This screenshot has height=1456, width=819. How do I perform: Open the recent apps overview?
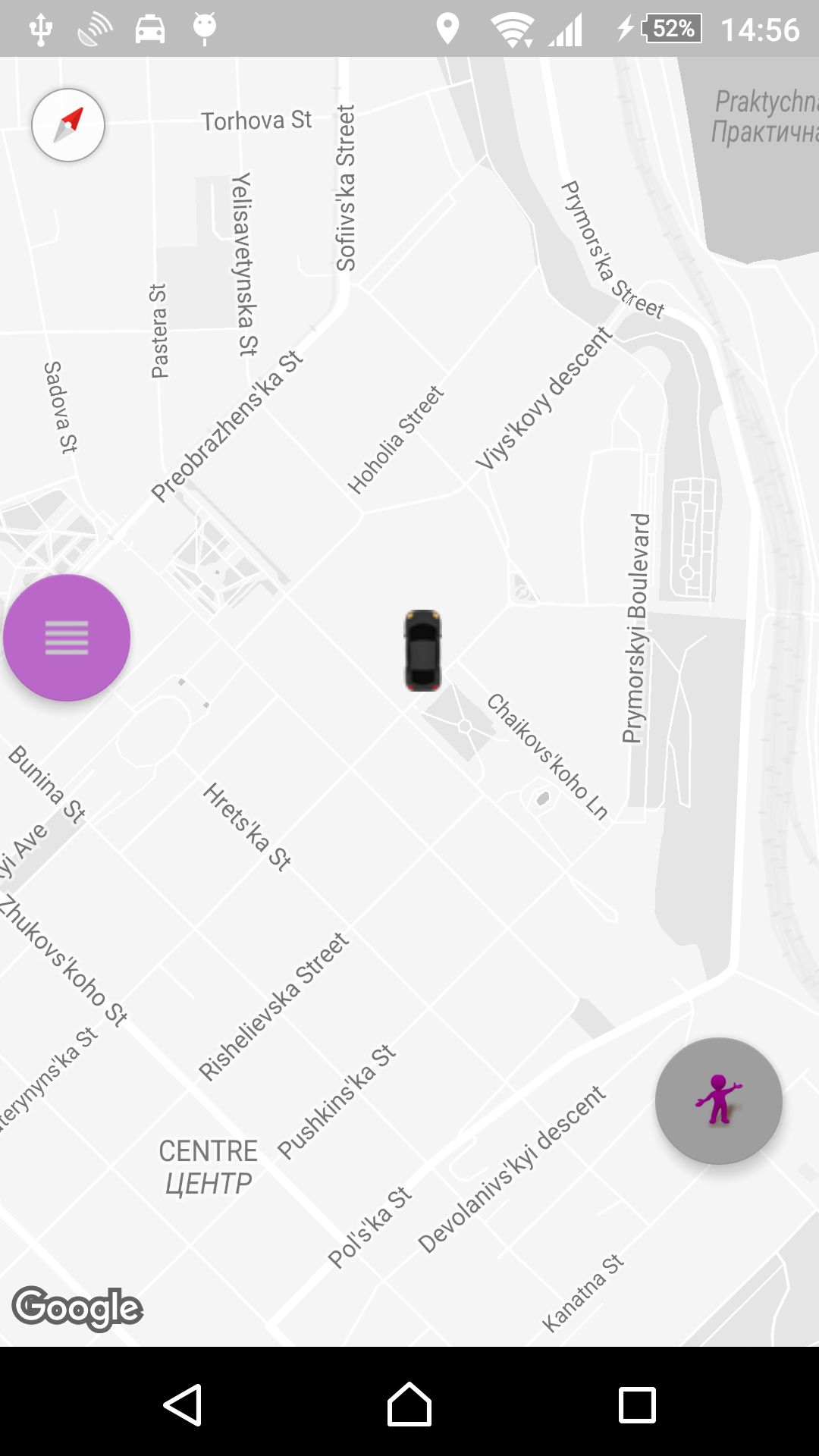pyautogui.click(x=637, y=1404)
